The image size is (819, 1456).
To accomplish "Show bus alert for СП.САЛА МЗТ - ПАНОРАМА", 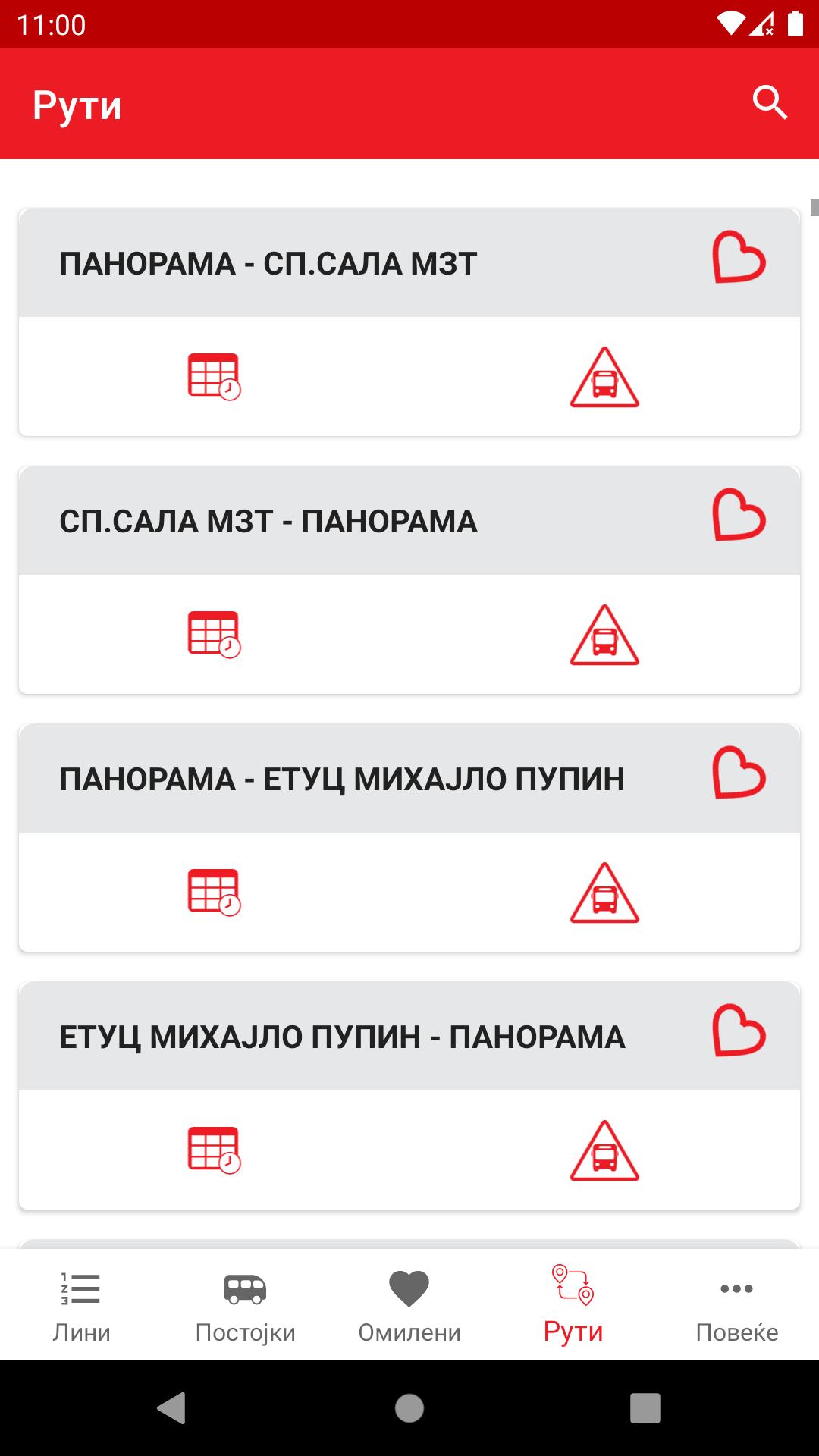I will click(604, 635).
